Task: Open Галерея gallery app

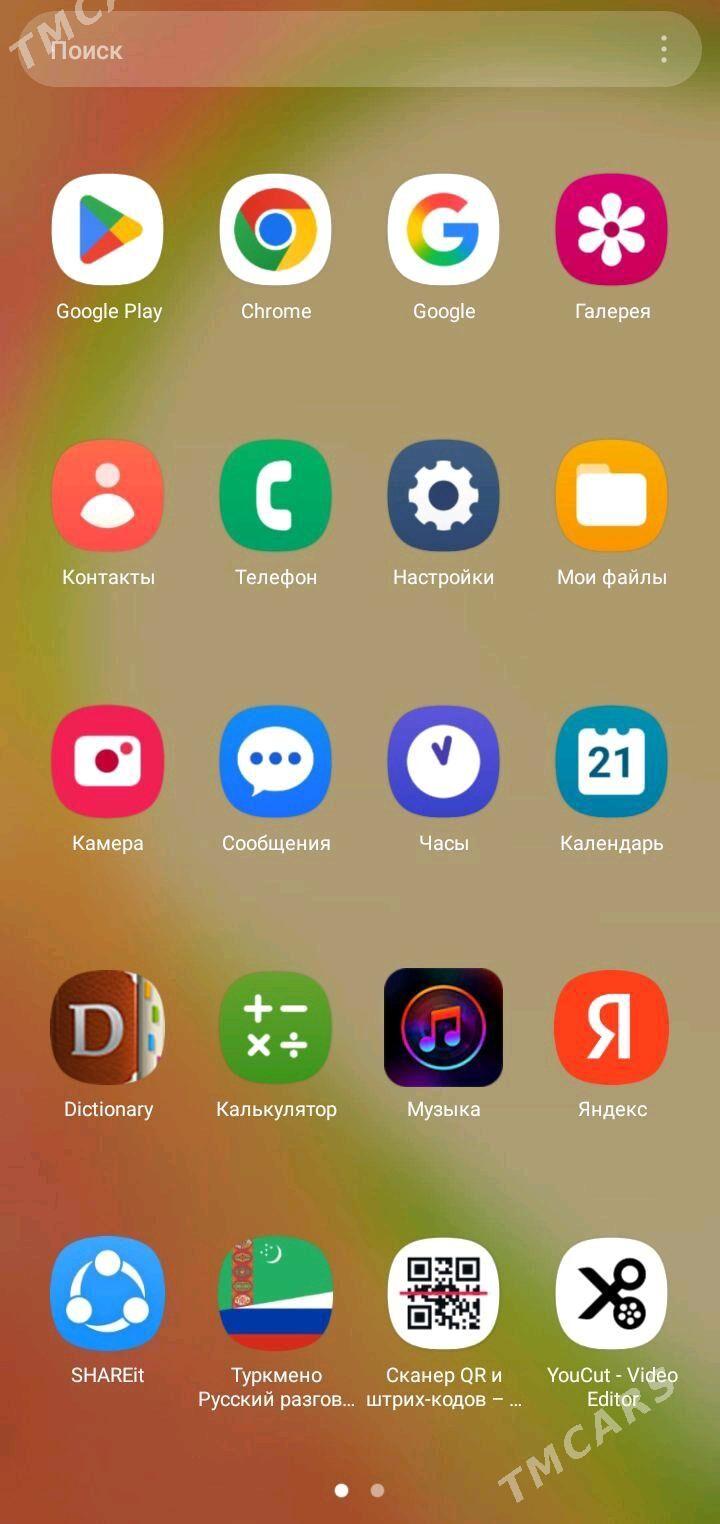Action: (612, 230)
